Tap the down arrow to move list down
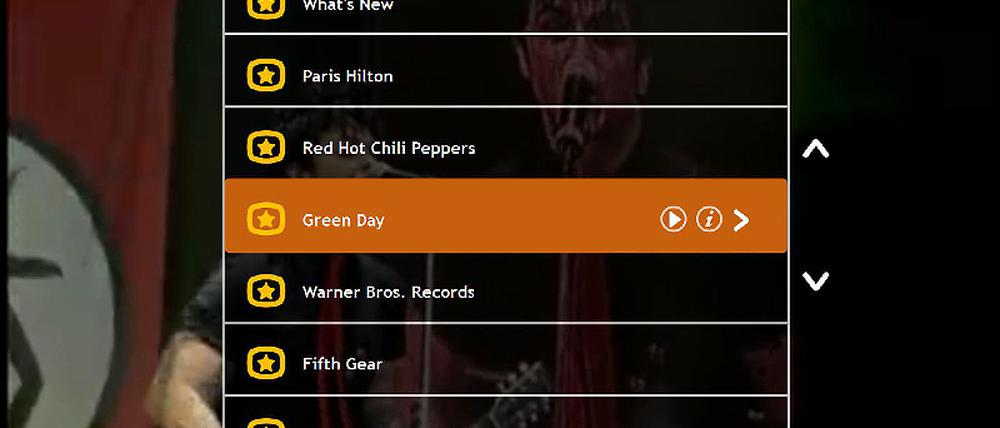1000x428 pixels. (816, 281)
